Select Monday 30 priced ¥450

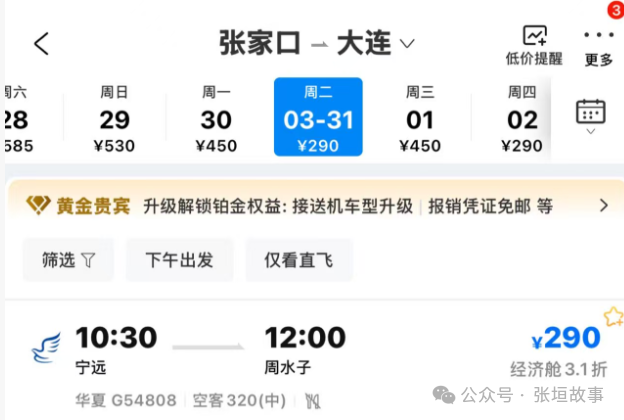tap(216, 118)
